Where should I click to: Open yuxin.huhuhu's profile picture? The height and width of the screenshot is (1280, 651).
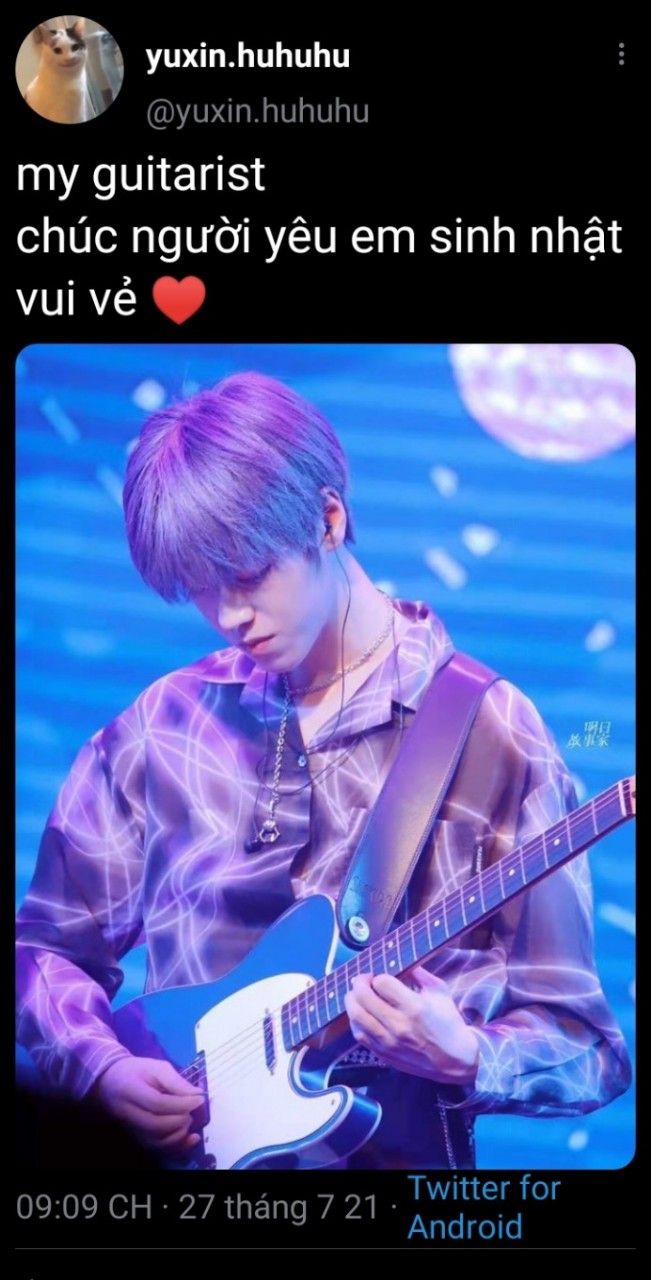coord(70,70)
